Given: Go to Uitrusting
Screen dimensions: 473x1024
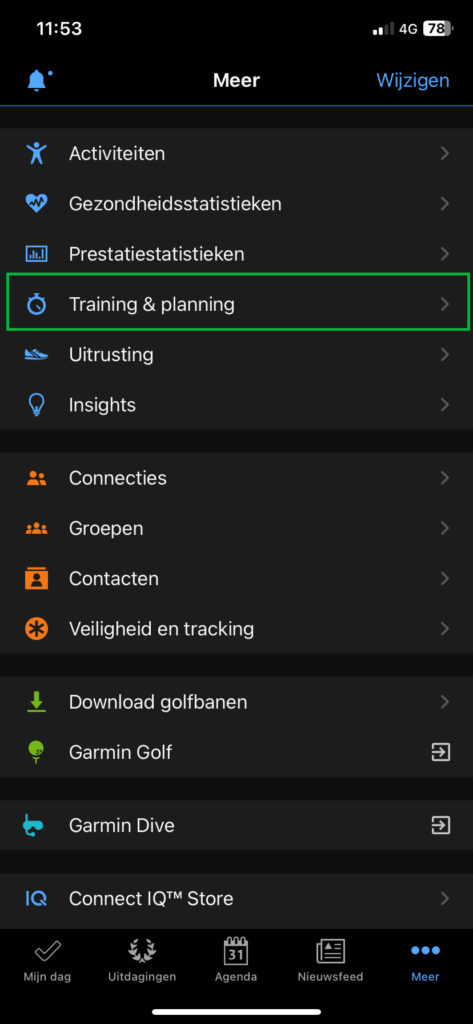Looking at the screenshot, I should coord(236,355).
